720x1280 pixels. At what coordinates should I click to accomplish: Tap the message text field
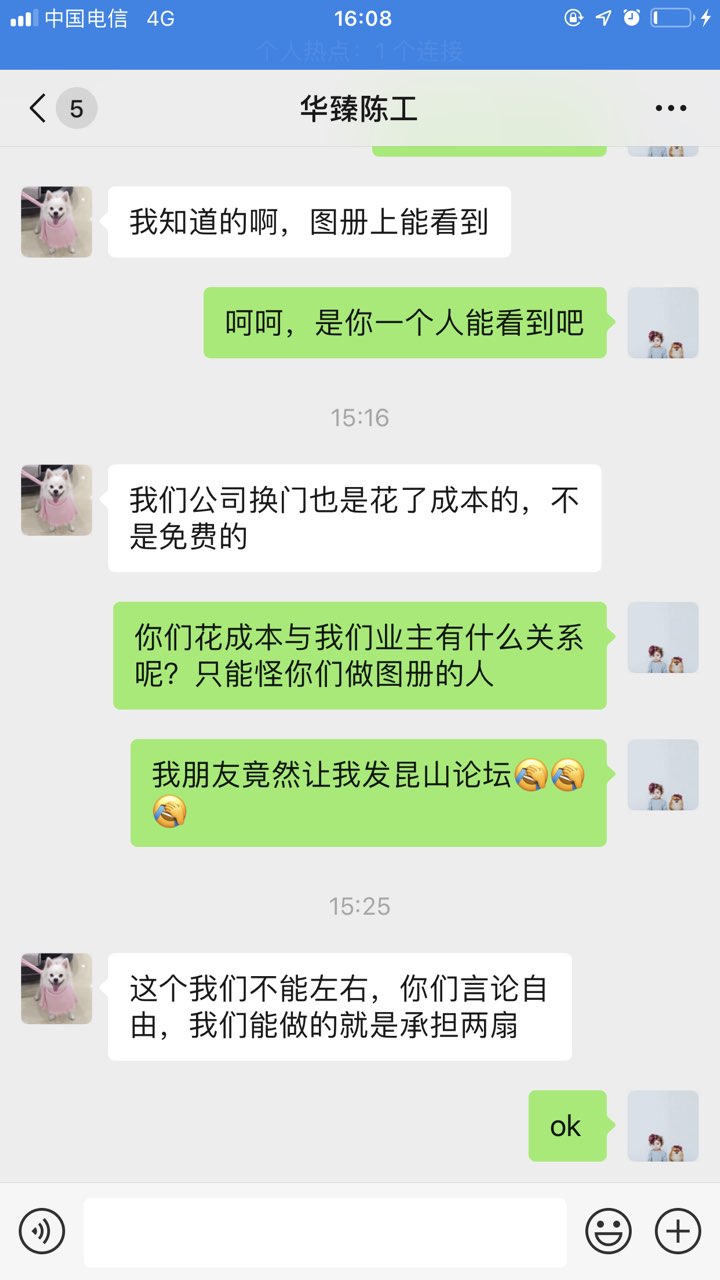tap(325, 1231)
